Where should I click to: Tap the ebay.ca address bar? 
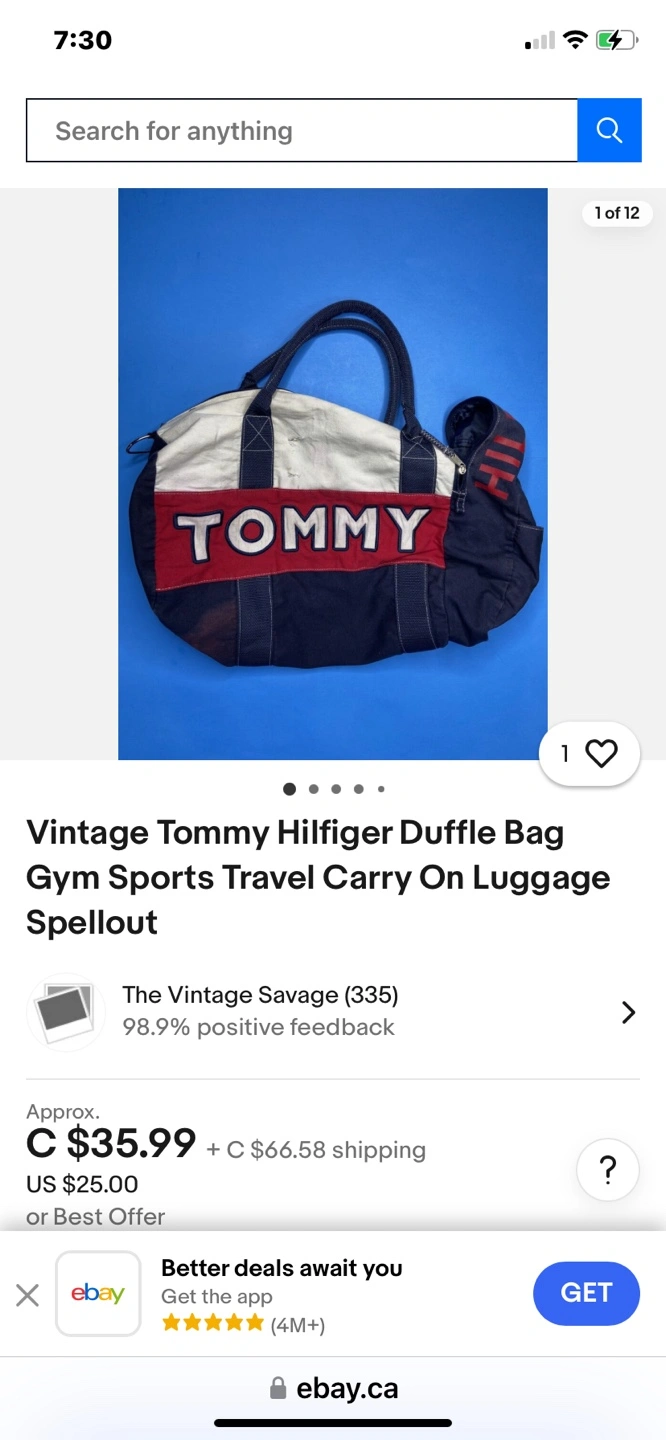click(334, 1388)
